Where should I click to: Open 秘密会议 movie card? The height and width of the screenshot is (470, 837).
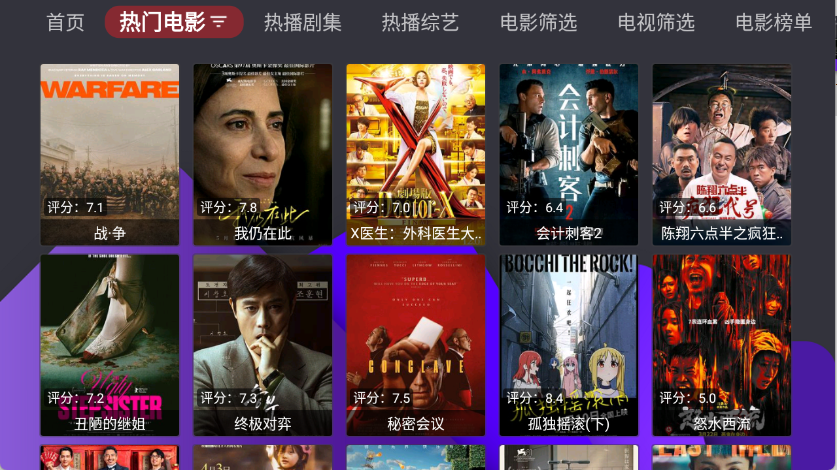[416, 345]
